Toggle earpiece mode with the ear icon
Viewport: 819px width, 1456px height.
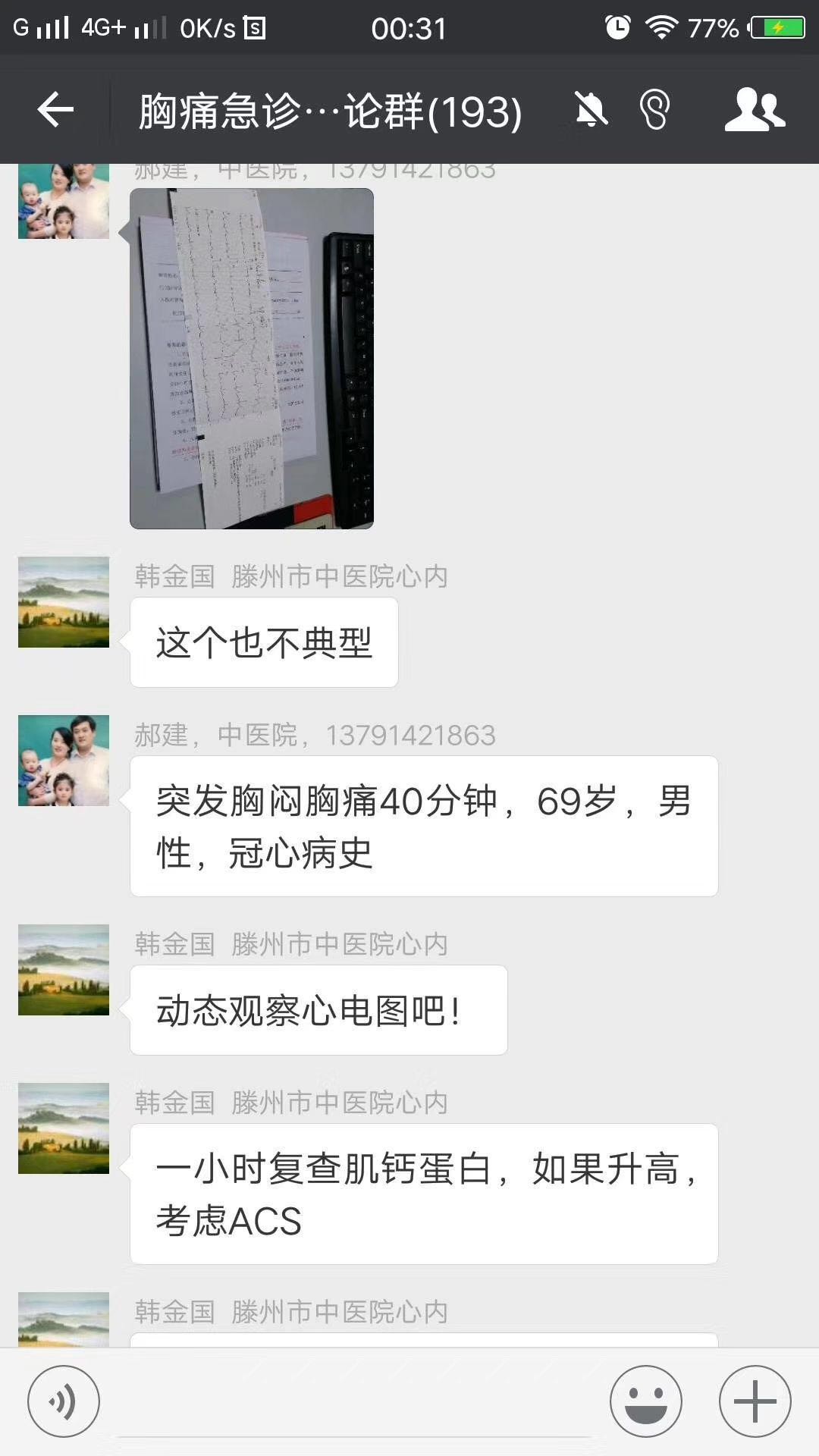pos(655,110)
